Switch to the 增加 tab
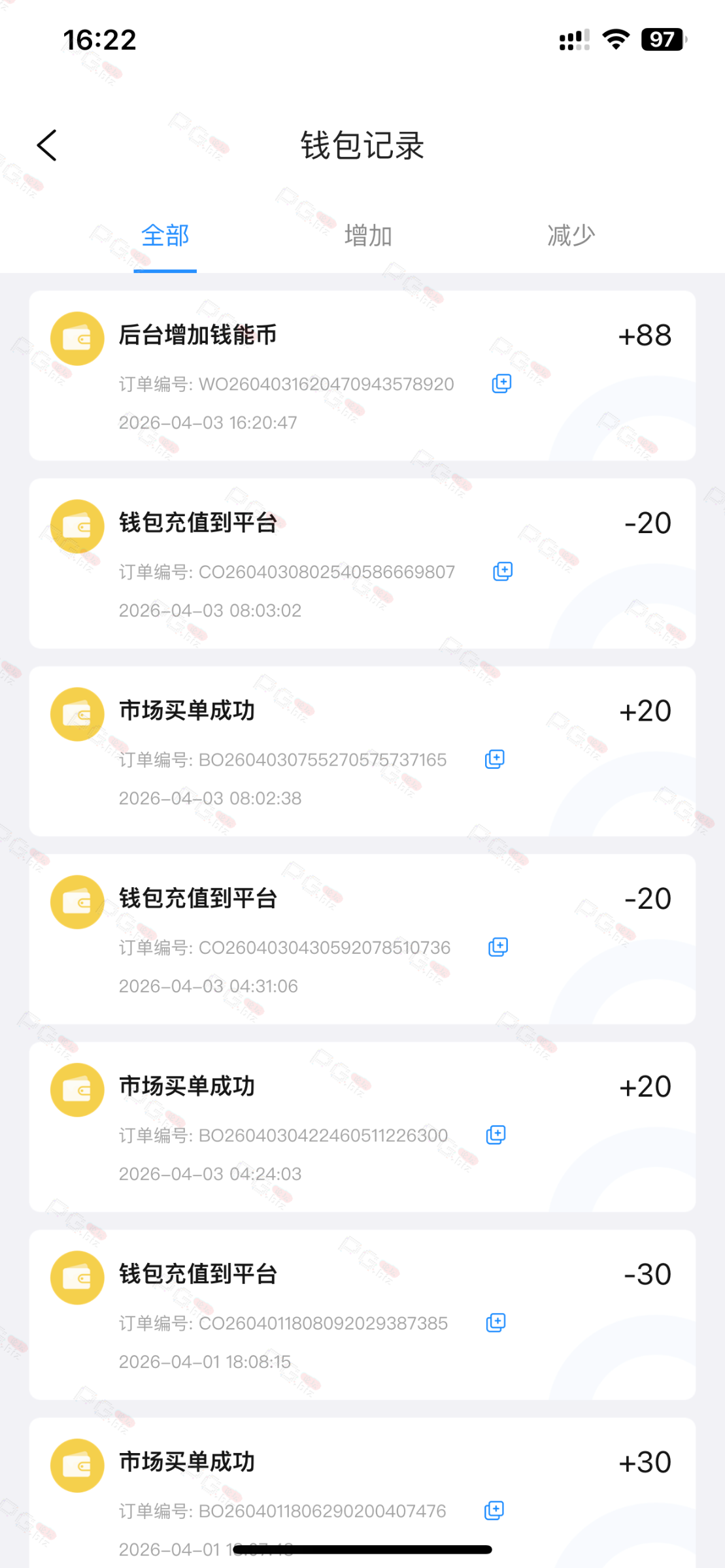This screenshot has height=1568, width=725. click(x=368, y=235)
